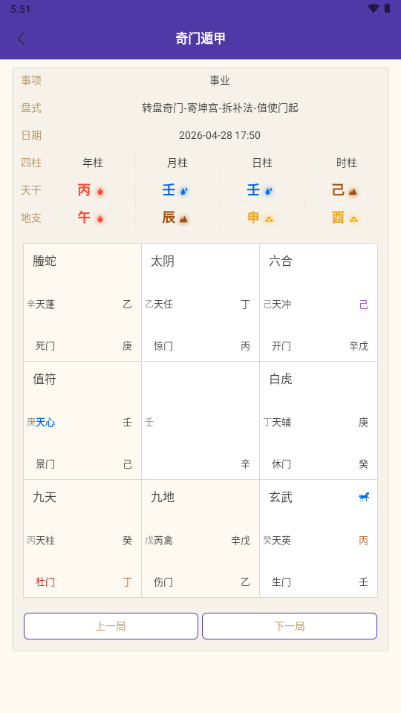Viewport: 401px width, 713px height.
Task: Go back using the top-left arrow
Action: tap(21, 39)
